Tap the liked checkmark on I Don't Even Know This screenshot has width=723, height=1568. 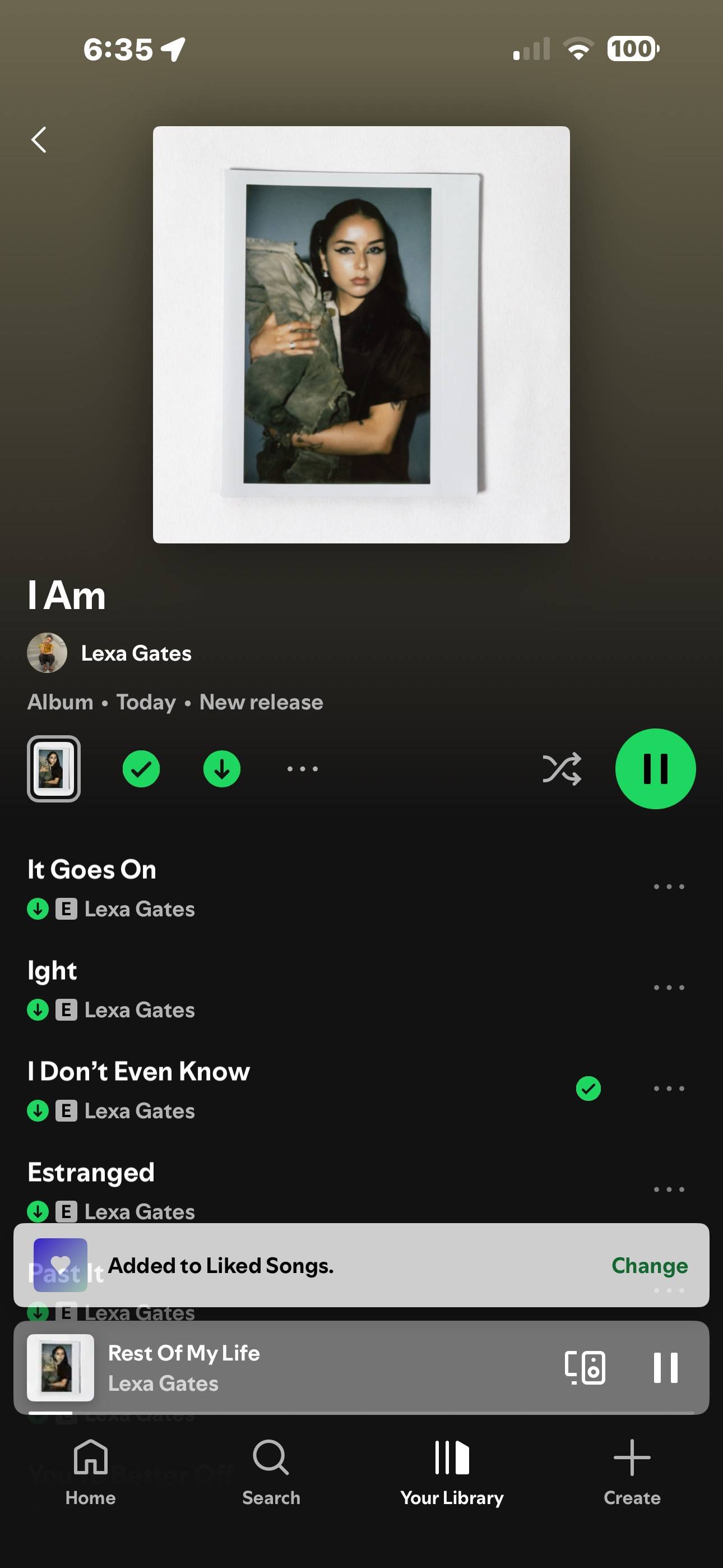click(x=588, y=1089)
